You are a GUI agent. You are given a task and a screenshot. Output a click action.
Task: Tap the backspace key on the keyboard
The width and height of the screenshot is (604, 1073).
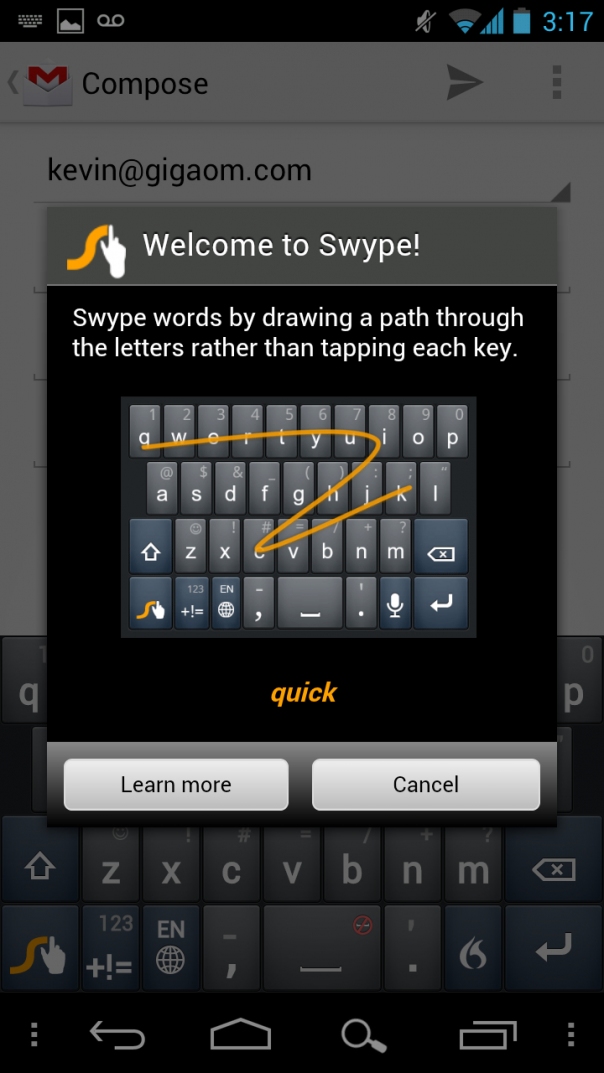pyautogui.click(x=553, y=871)
